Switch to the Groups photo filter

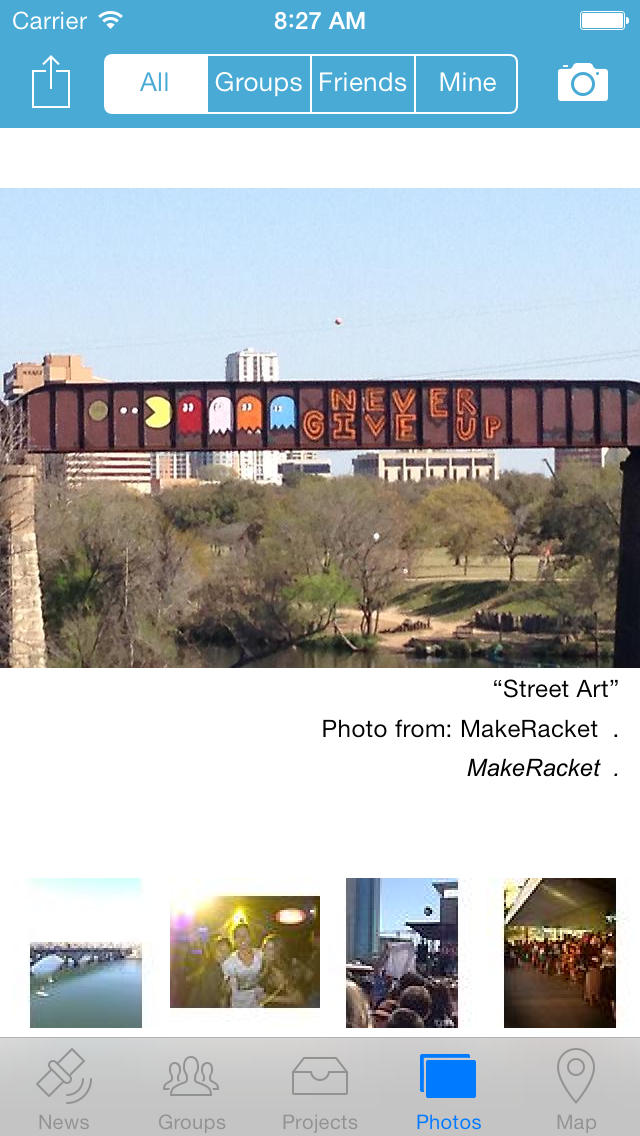point(259,83)
